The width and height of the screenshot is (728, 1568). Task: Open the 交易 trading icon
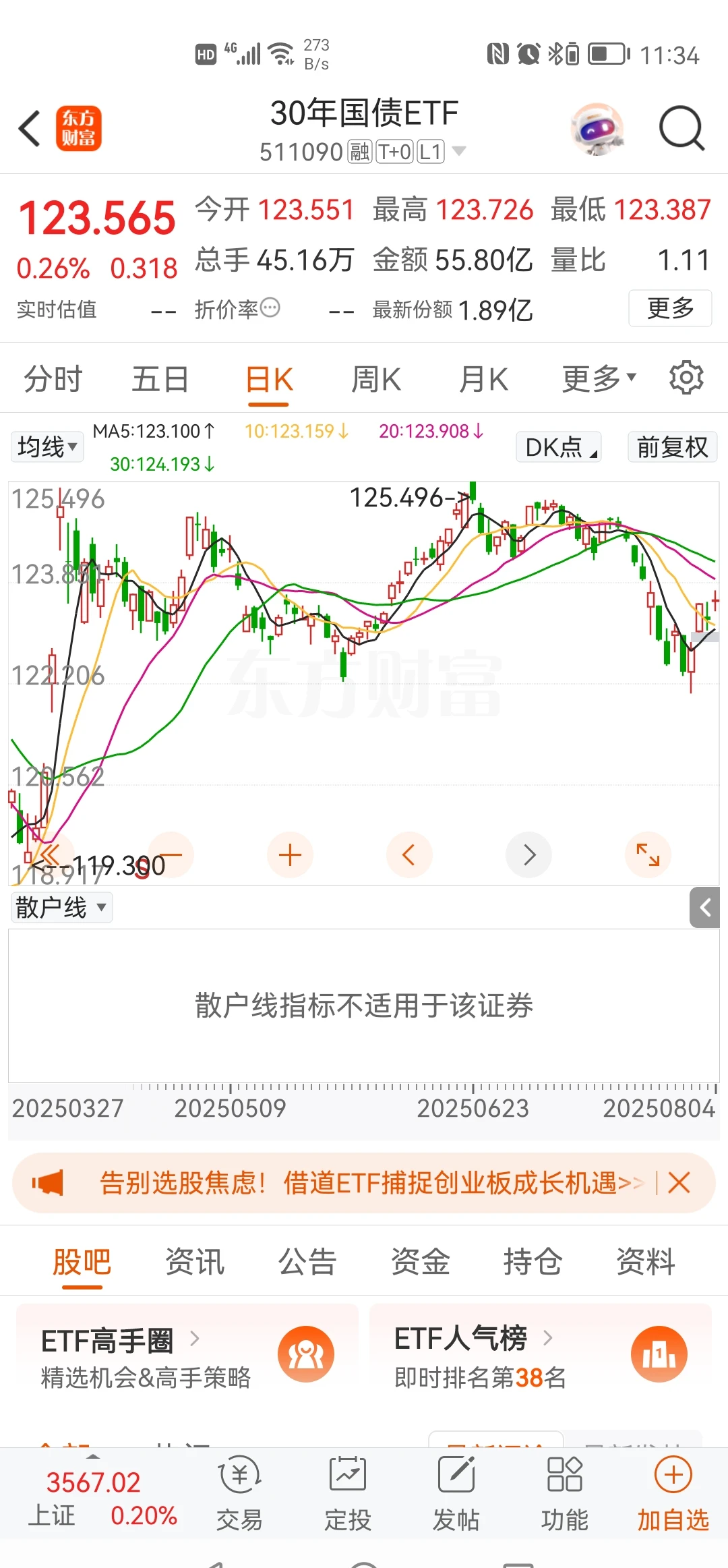point(239,1490)
